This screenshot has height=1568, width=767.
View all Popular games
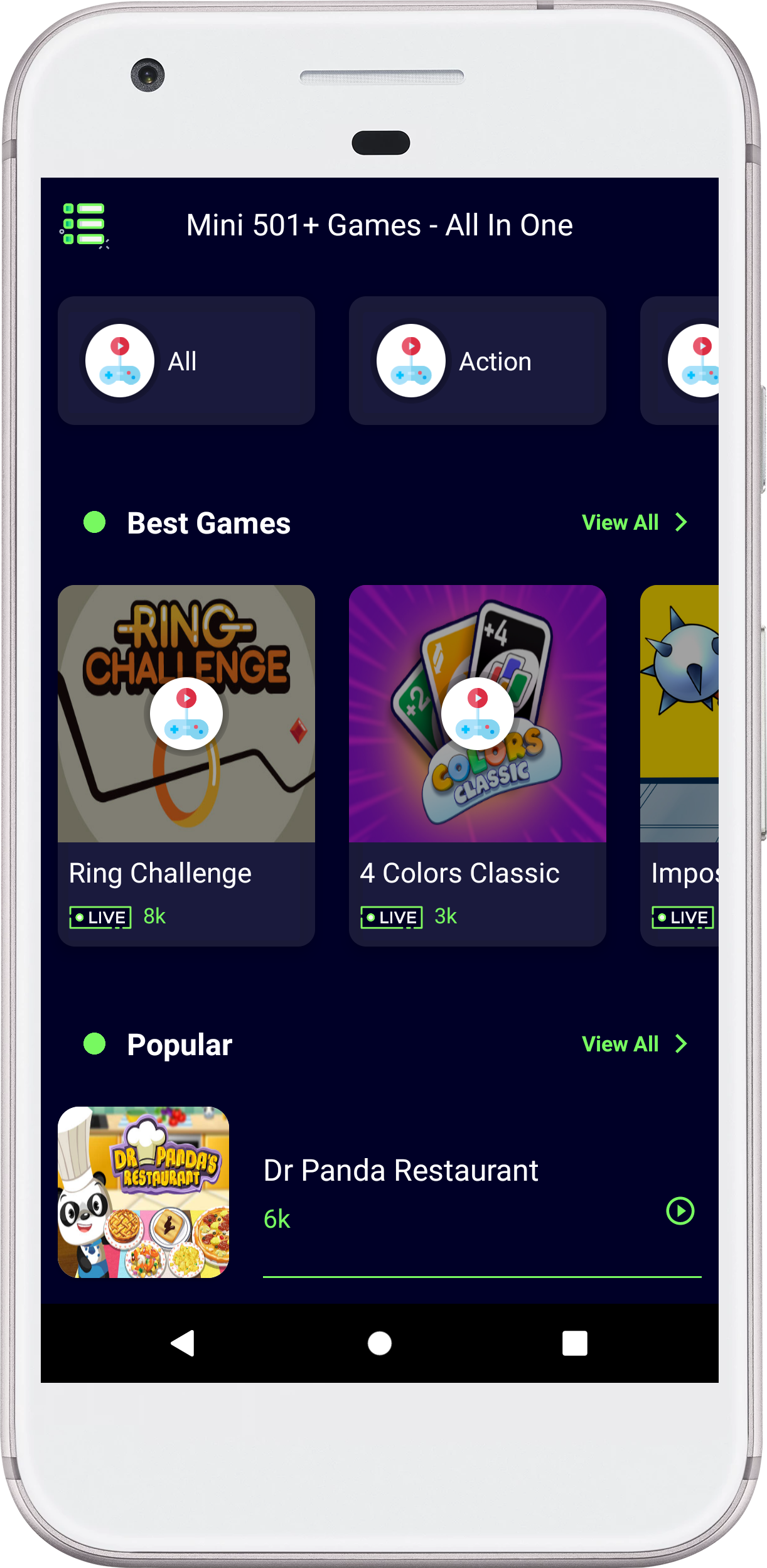pyautogui.click(x=635, y=1044)
